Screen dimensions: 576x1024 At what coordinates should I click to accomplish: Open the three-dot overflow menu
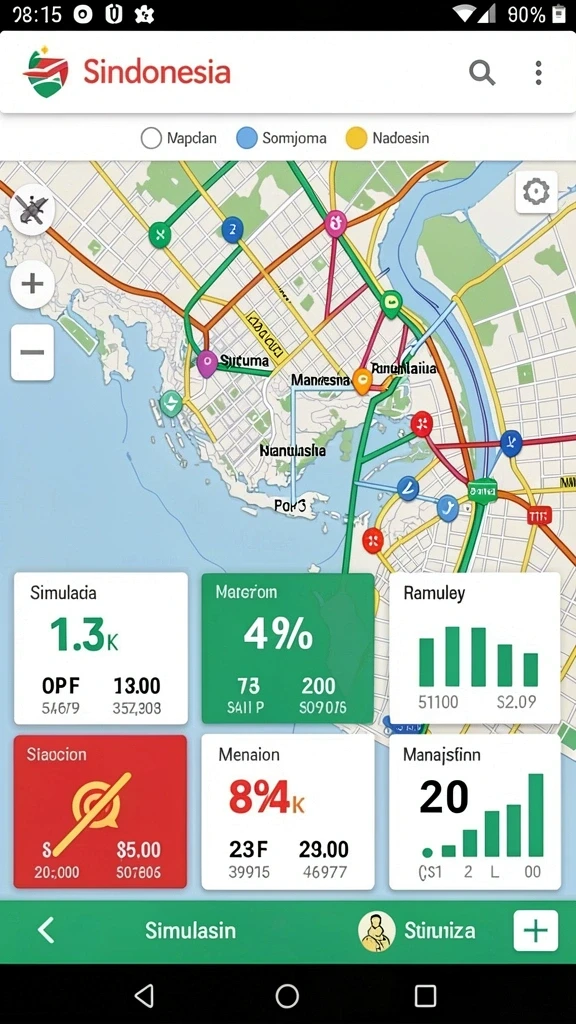pyautogui.click(x=538, y=73)
